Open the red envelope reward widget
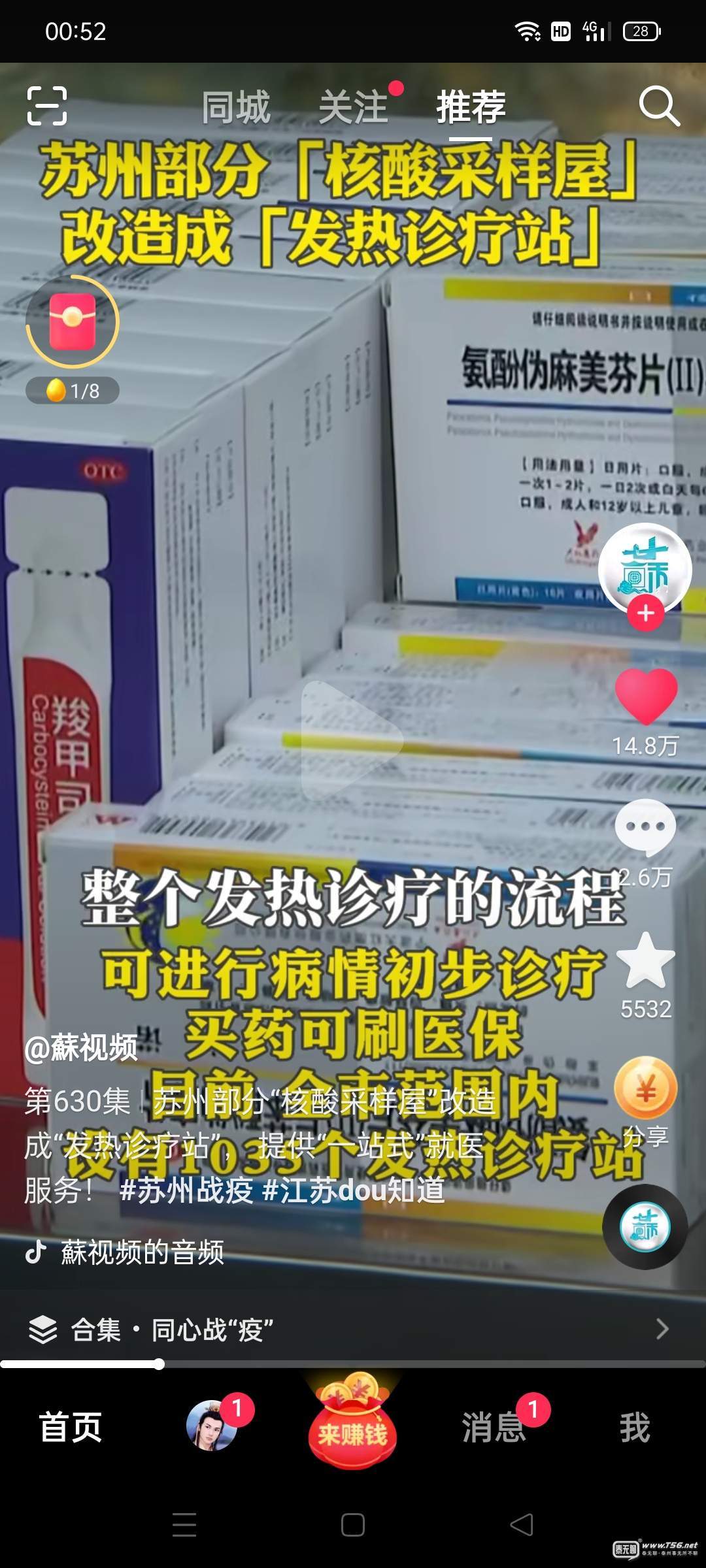Image resolution: width=706 pixels, height=1568 pixels. pyautogui.click(x=73, y=321)
